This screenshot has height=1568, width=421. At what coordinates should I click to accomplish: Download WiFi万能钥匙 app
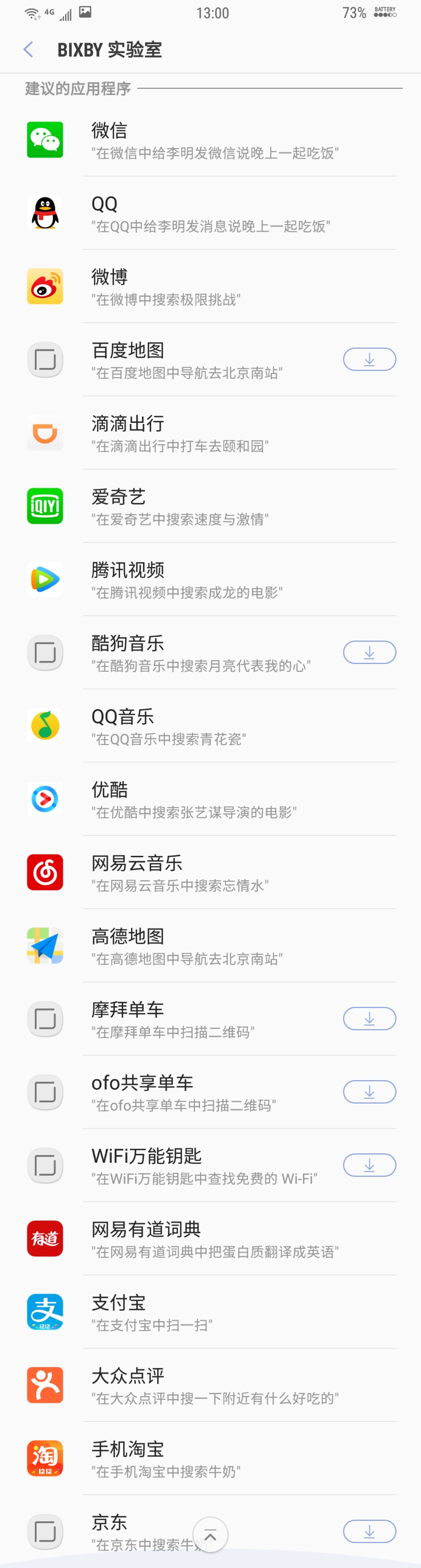[x=369, y=1165]
